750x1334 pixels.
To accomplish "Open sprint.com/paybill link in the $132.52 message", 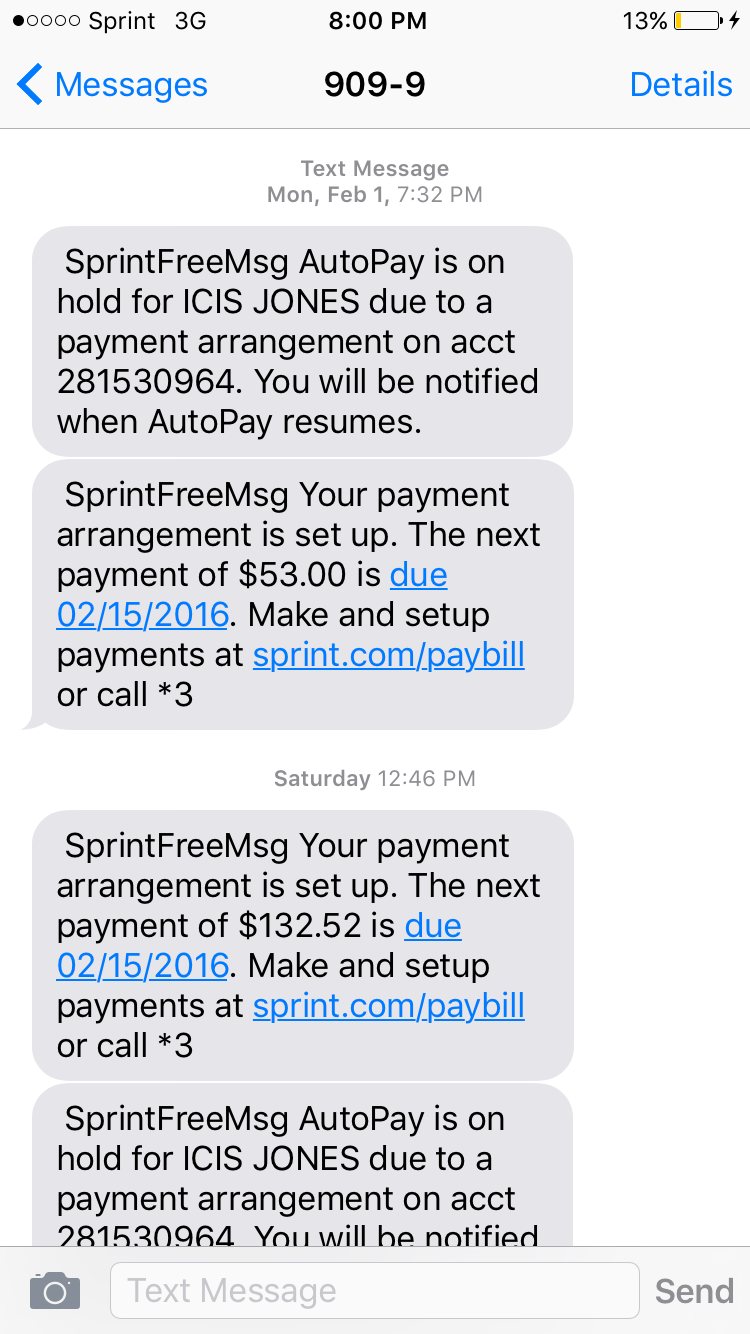I will pos(389,1006).
